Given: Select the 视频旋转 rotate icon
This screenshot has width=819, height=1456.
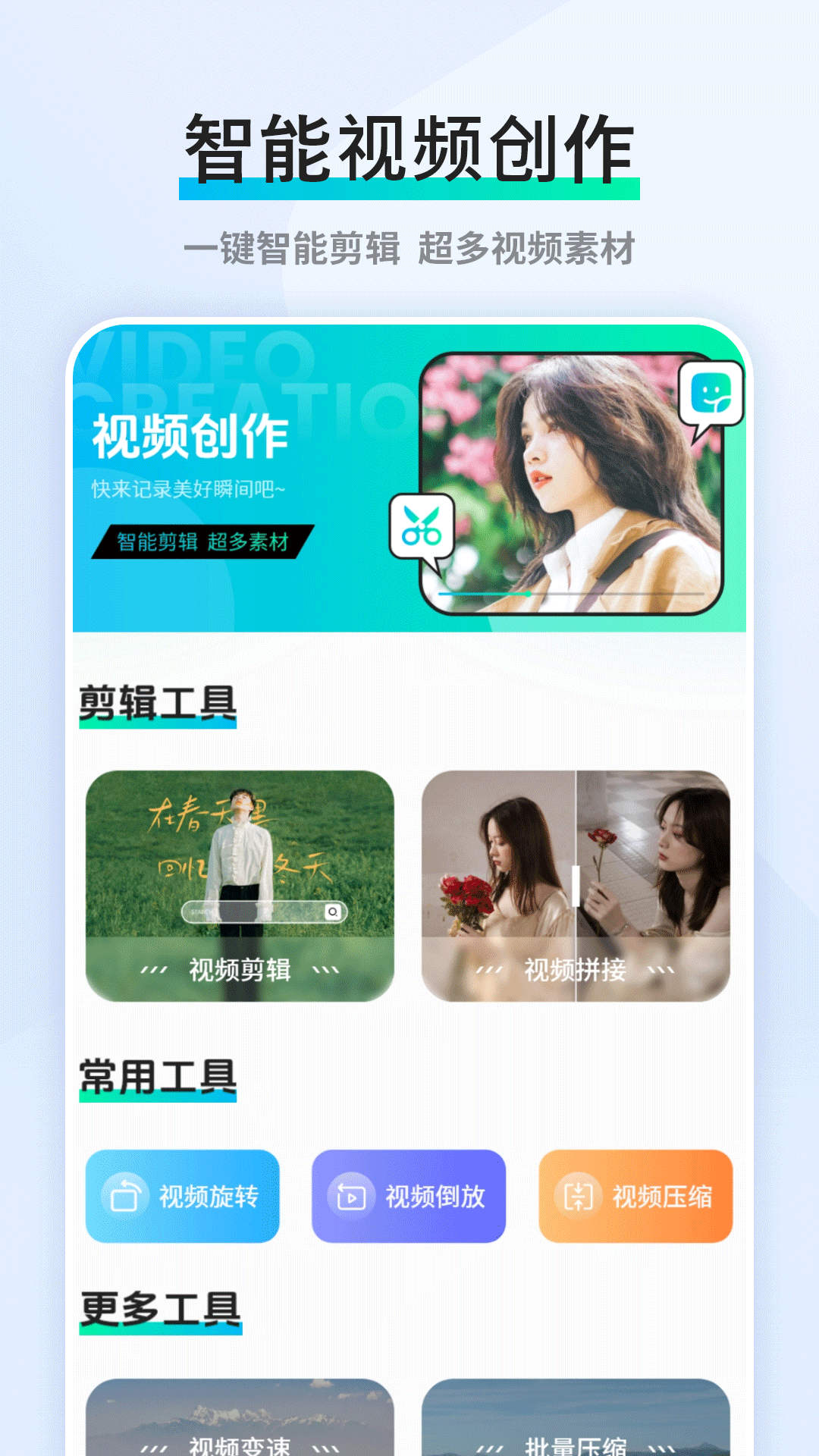Looking at the screenshot, I should click(124, 1195).
